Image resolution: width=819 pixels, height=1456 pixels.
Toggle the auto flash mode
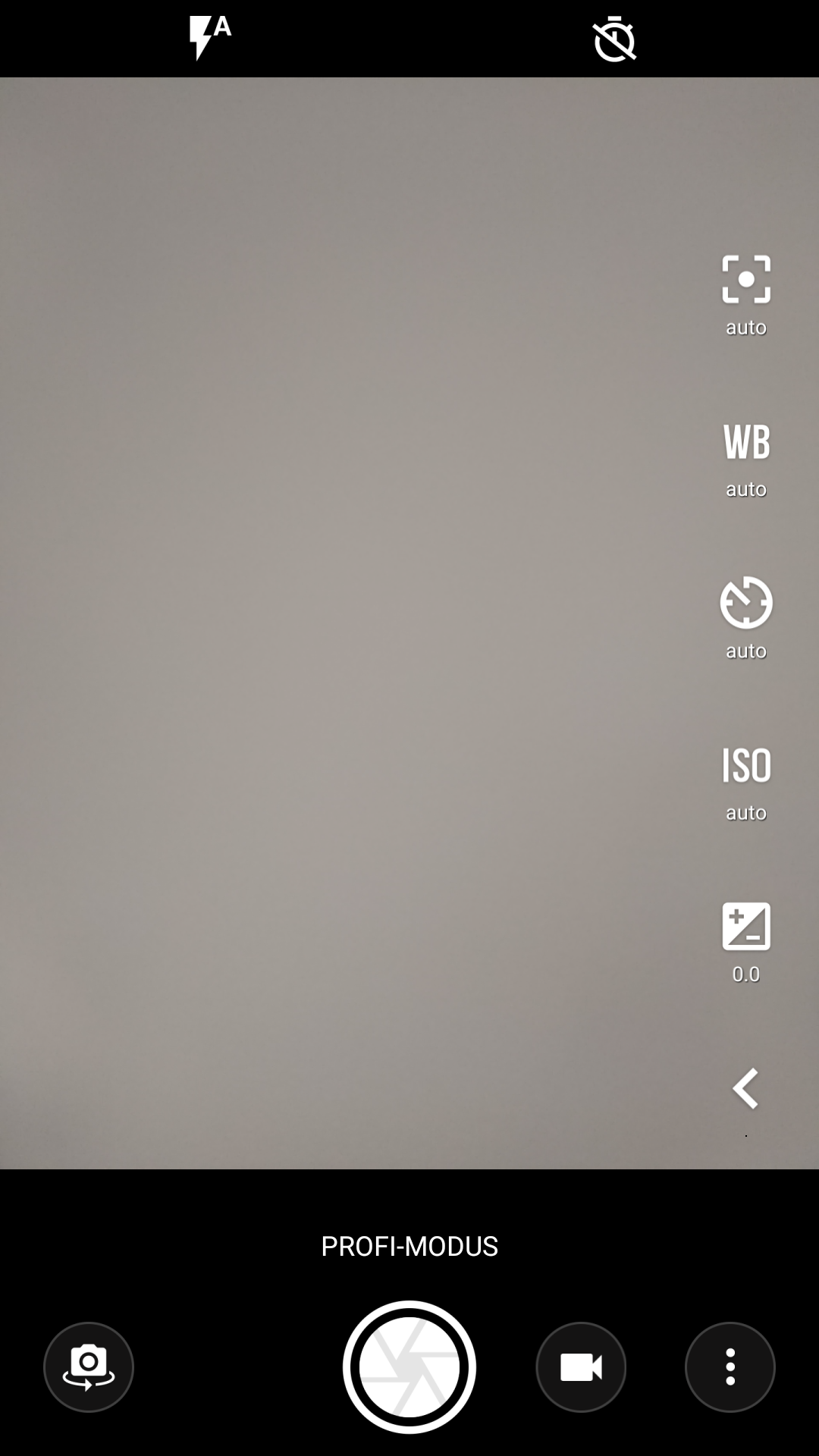pyautogui.click(x=209, y=38)
